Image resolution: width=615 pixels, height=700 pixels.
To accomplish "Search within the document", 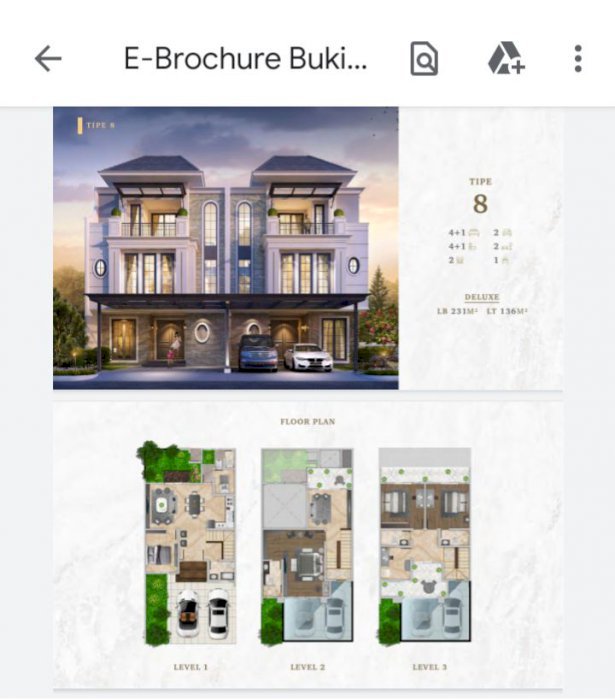I will tap(424, 59).
